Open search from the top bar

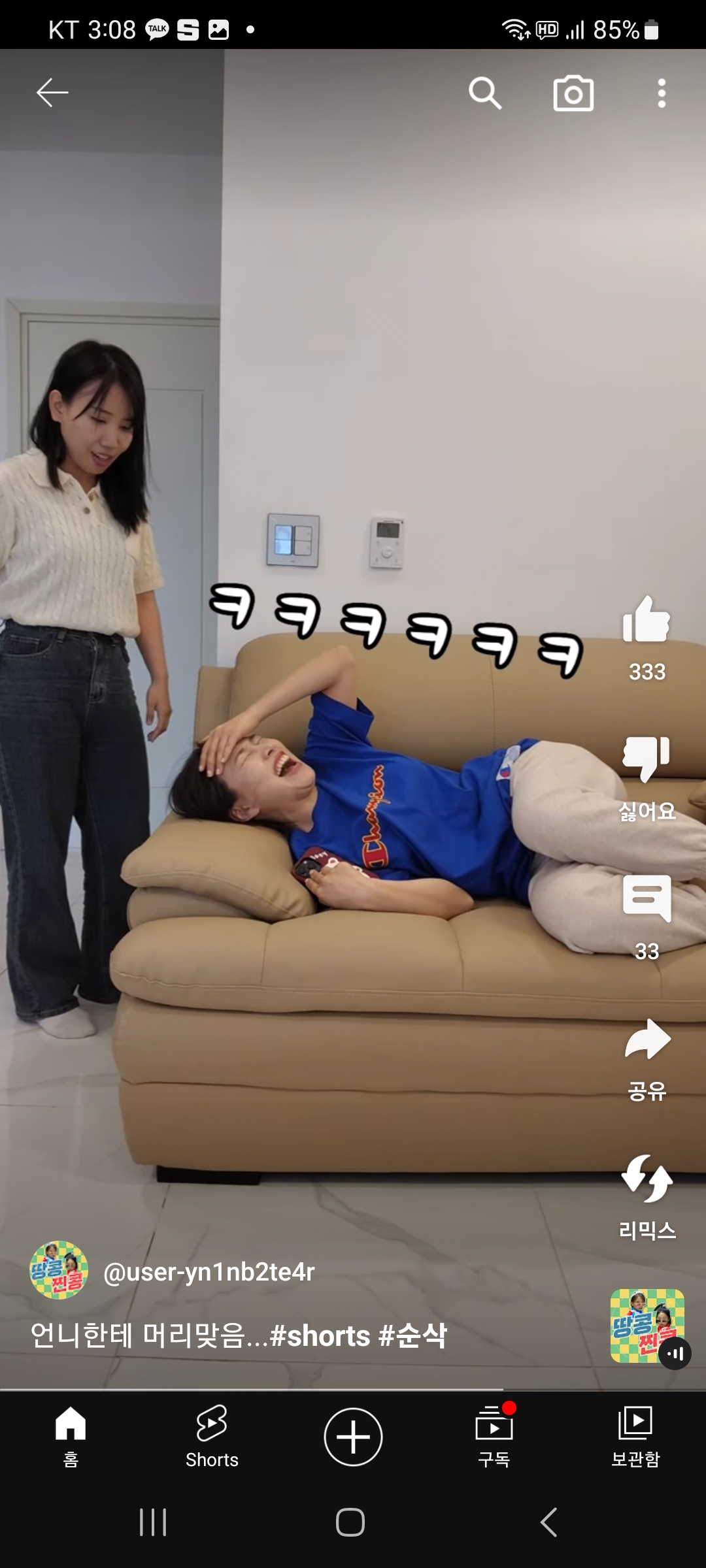coord(485,93)
